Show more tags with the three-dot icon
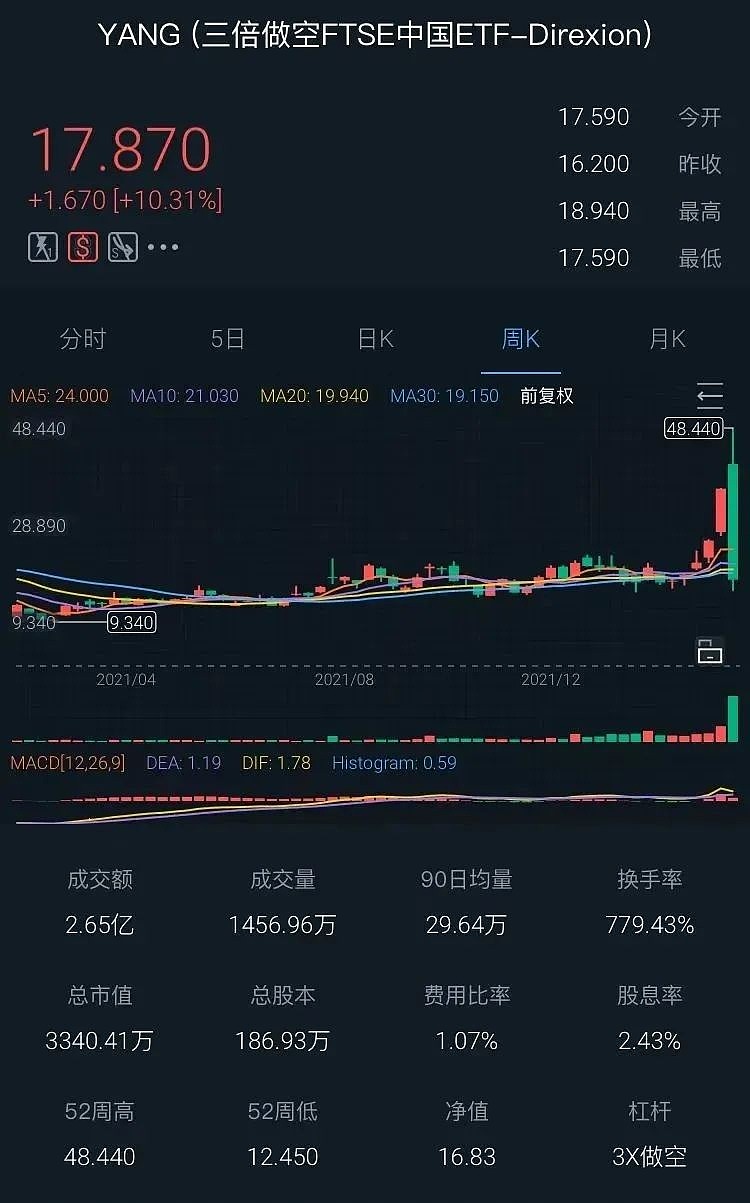 coord(163,247)
